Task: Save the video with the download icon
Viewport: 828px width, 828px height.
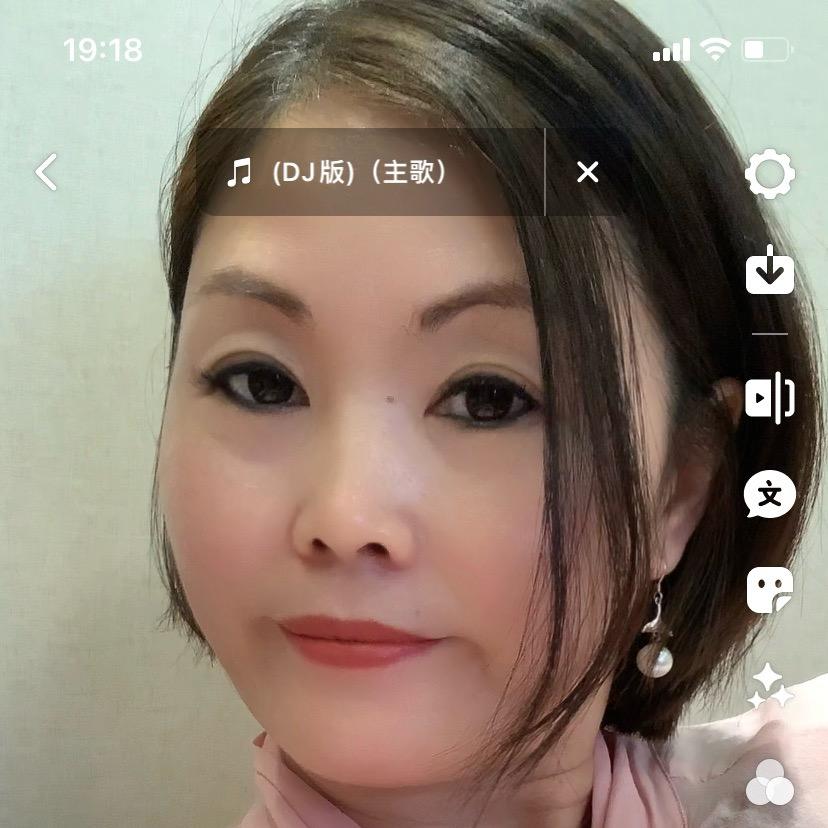Action: [x=769, y=270]
